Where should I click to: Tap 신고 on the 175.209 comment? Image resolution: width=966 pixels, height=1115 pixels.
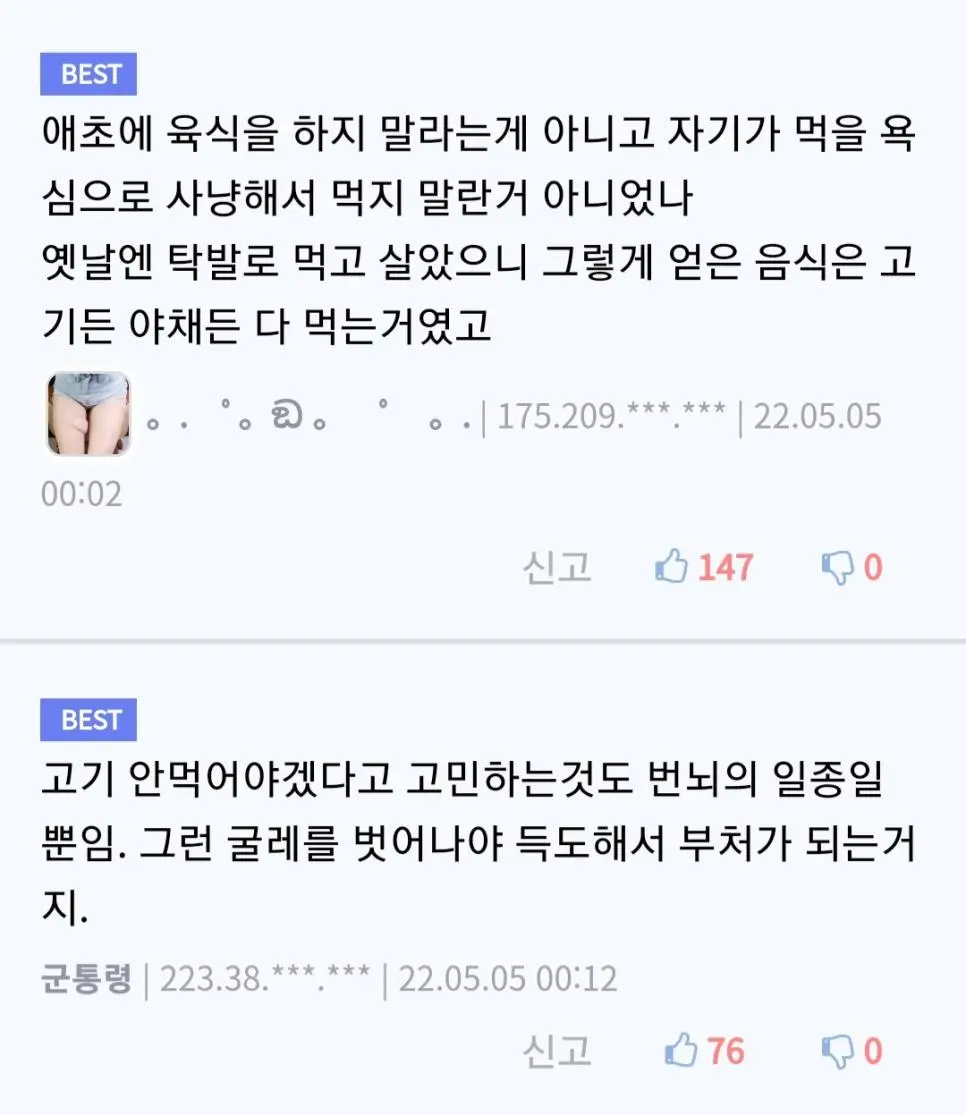(556, 568)
